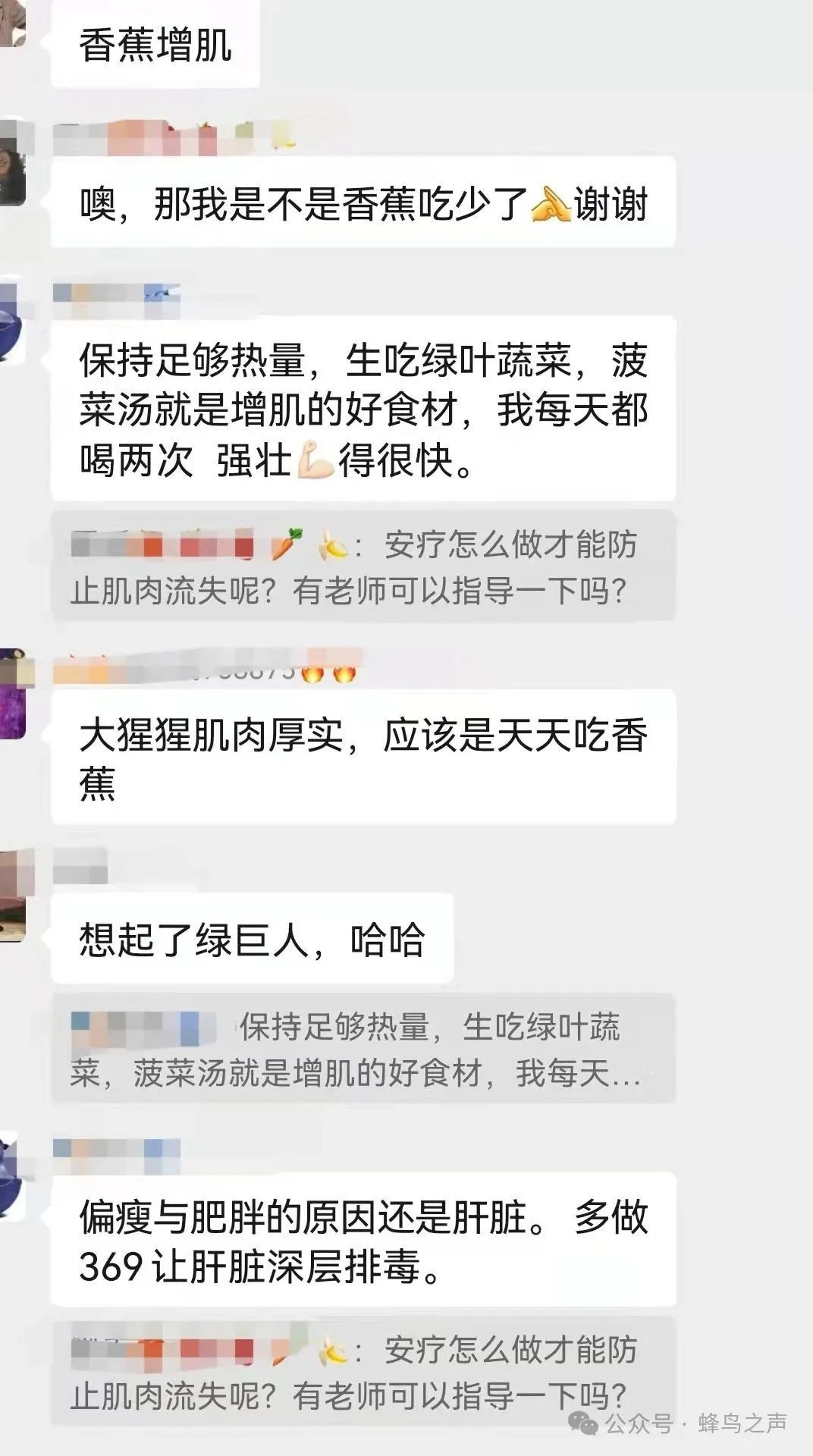813x1456 pixels.
Task: Open quoted spinach message under 想起了绿巨人
Action: (x=363, y=1048)
